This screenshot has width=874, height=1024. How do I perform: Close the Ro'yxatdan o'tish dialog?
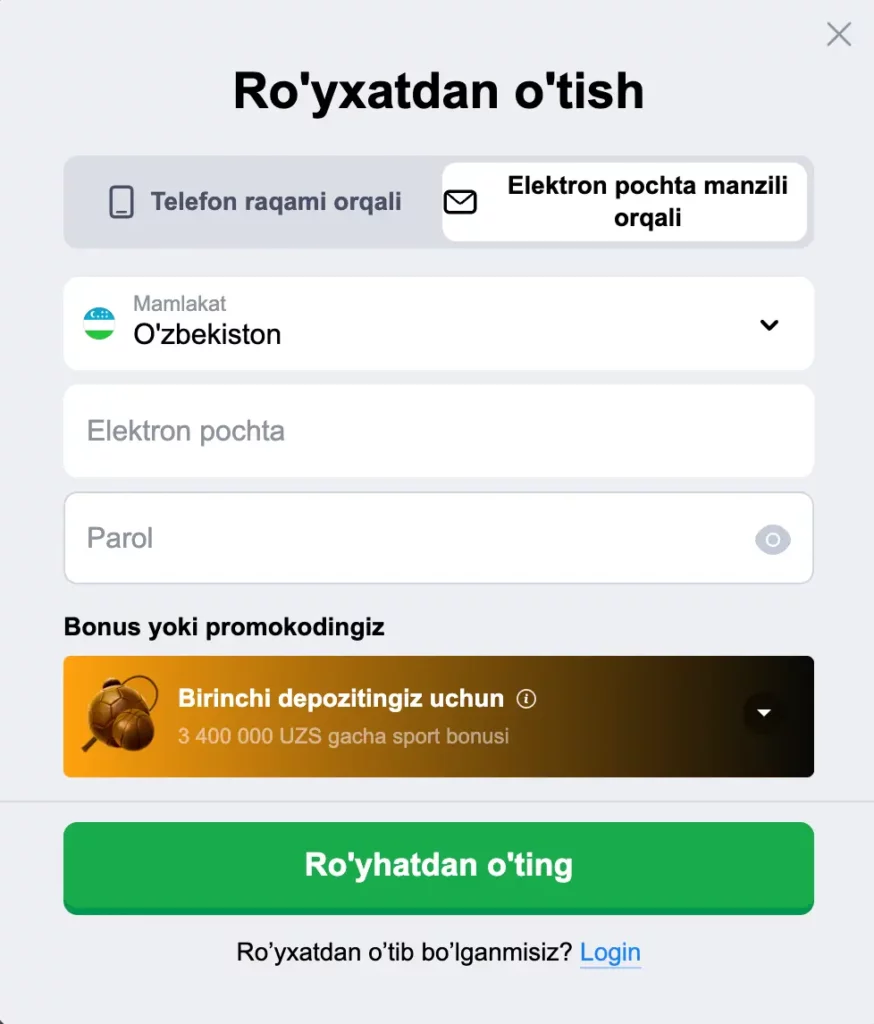838,34
